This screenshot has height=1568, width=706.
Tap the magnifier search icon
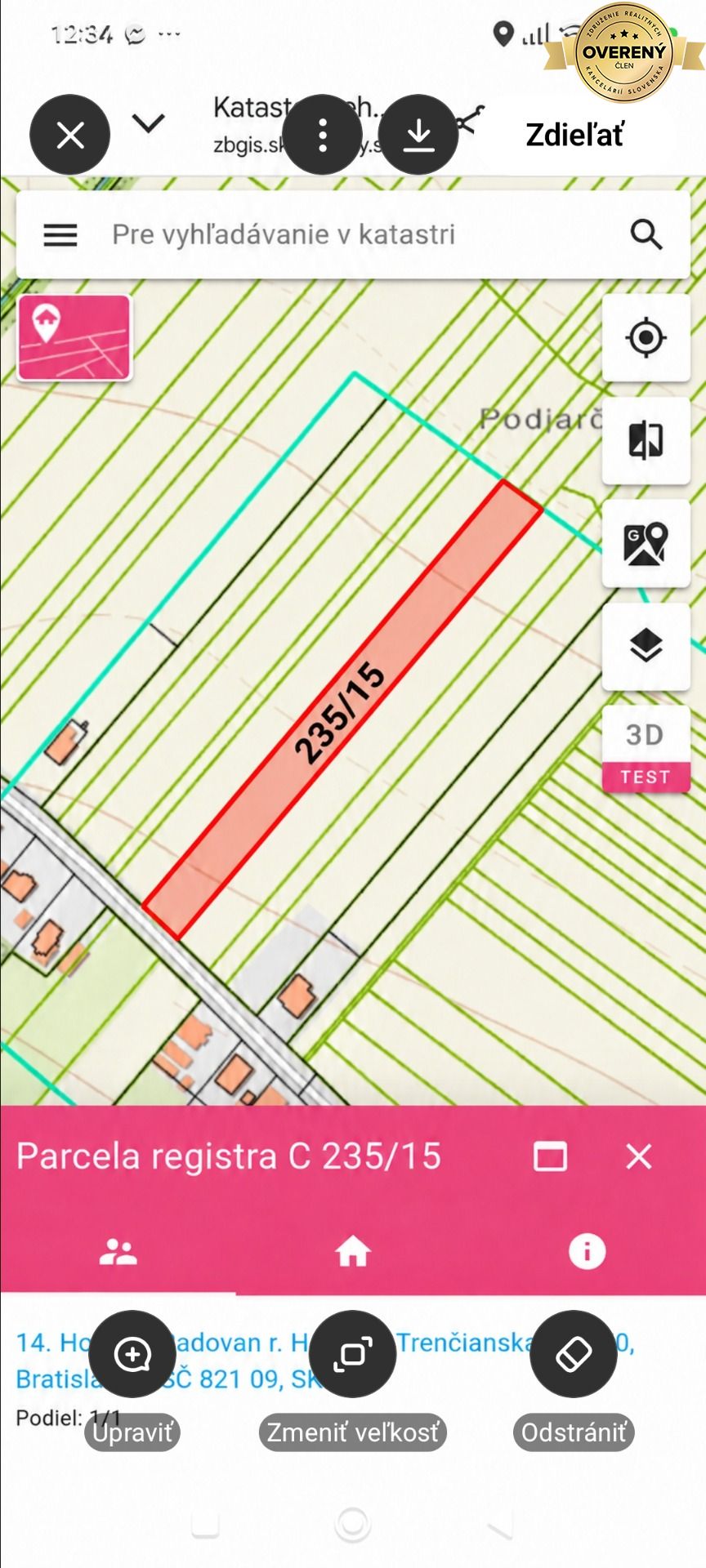646,235
